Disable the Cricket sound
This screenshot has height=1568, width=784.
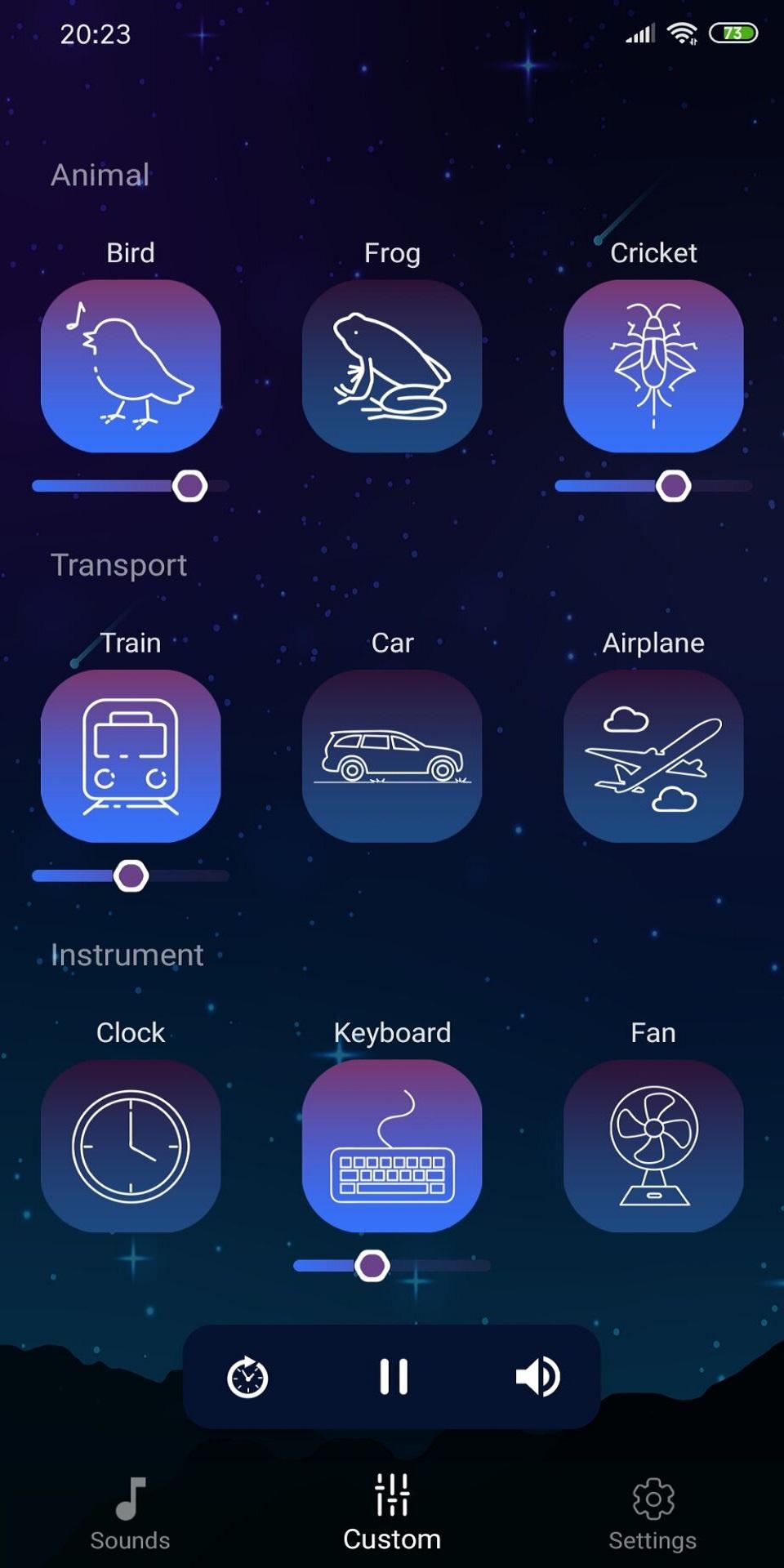653,366
